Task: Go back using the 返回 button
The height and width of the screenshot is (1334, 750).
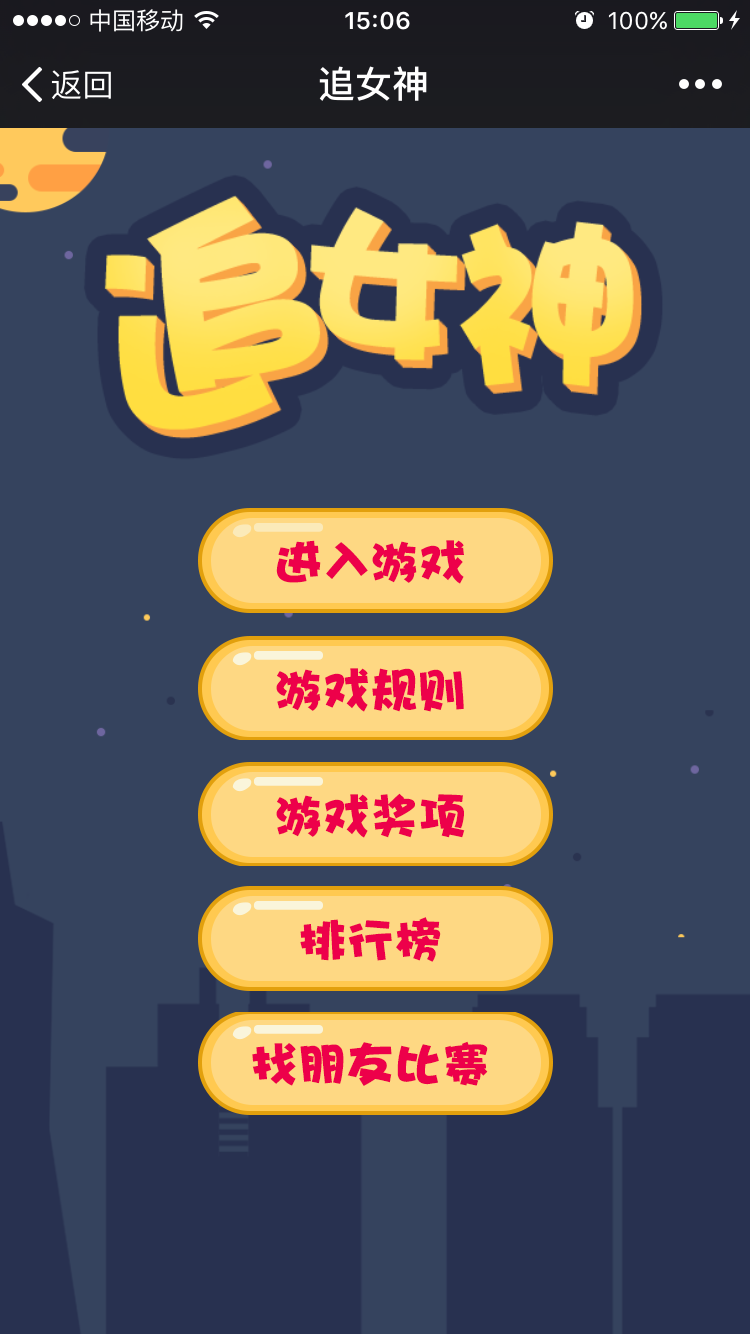Action: [67, 85]
